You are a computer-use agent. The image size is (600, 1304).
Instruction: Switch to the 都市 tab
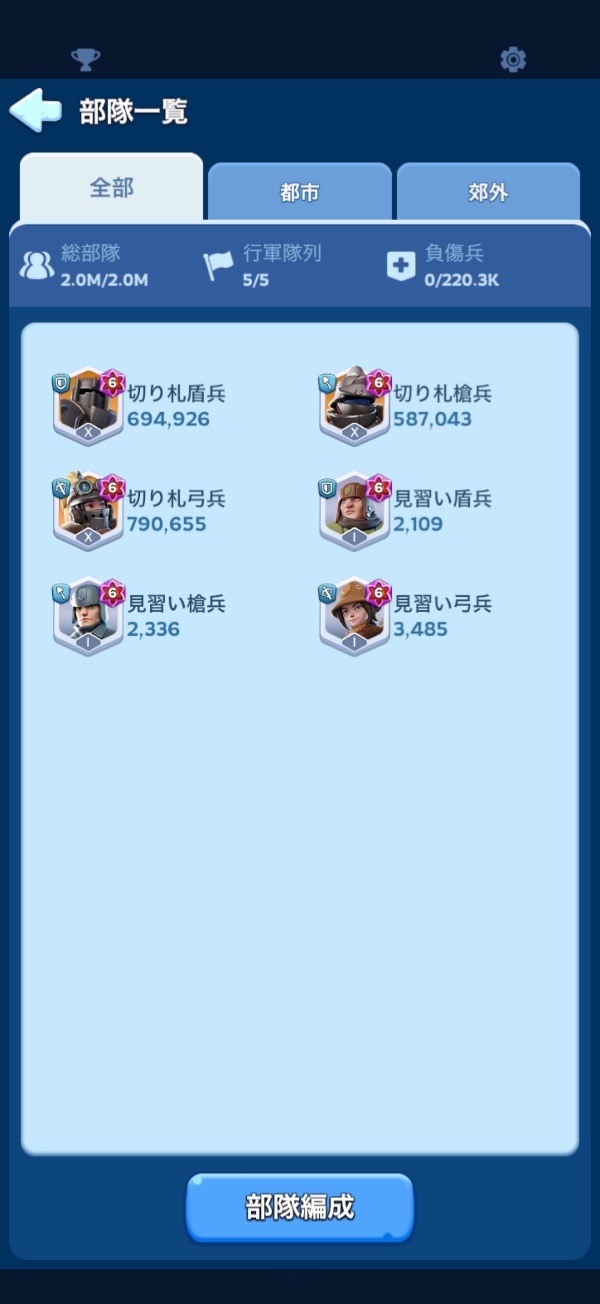tap(299, 192)
